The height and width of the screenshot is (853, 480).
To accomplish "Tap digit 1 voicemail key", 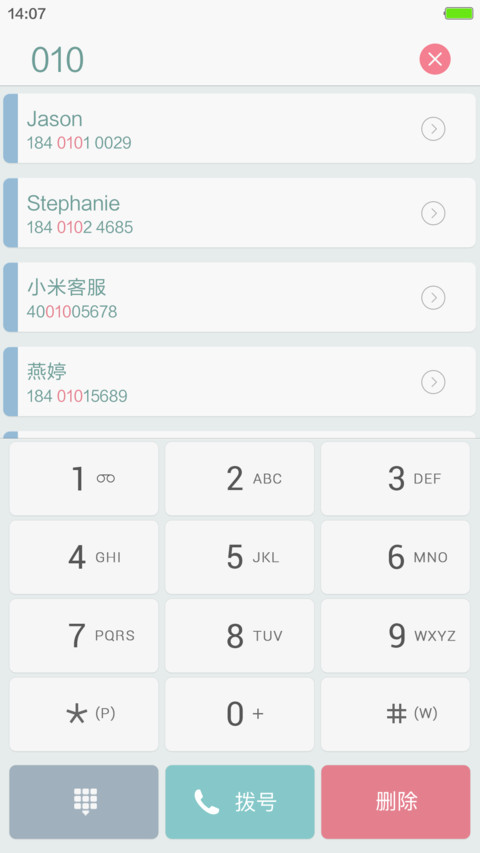I will (84, 479).
